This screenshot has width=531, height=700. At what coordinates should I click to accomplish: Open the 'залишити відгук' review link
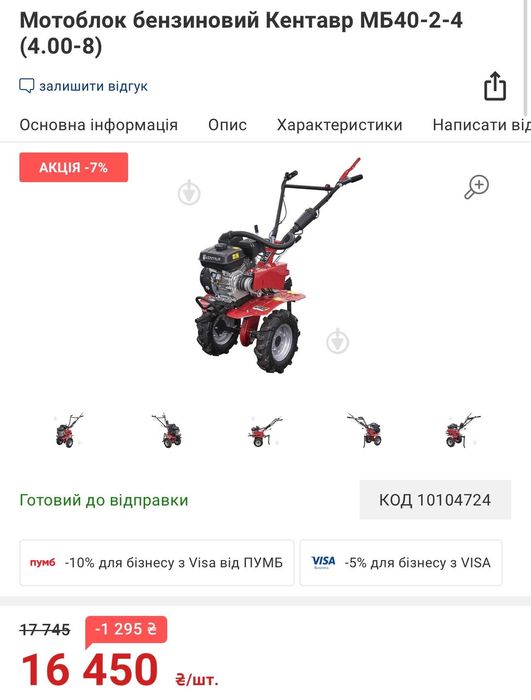click(x=83, y=86)
